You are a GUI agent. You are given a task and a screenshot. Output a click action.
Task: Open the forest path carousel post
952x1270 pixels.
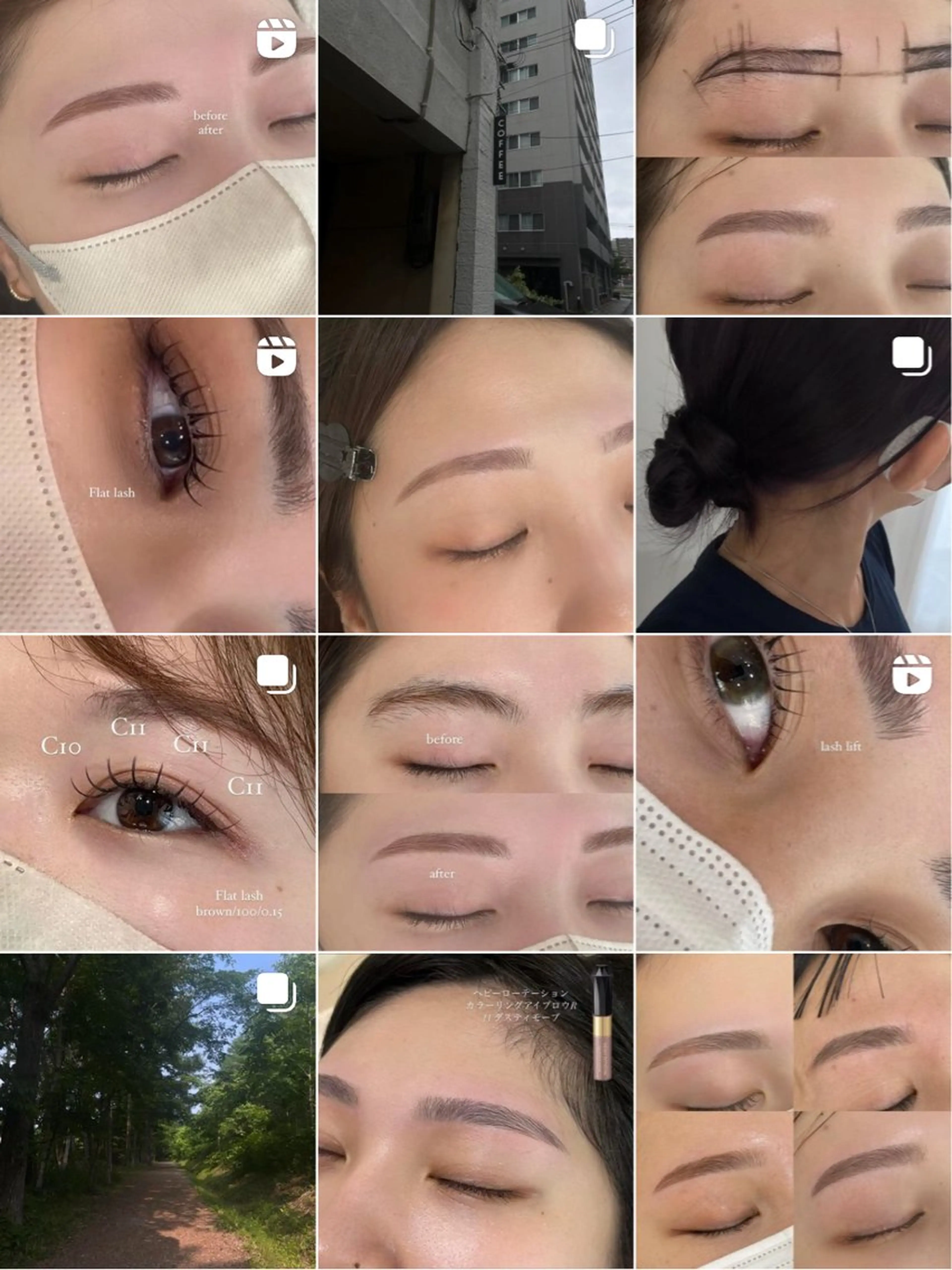point(158,1111)
